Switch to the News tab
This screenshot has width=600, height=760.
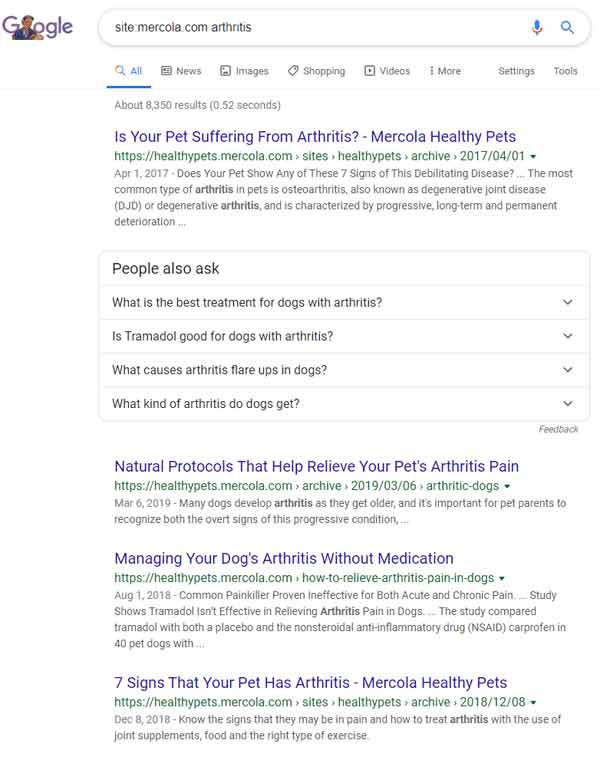click(181, 71)
